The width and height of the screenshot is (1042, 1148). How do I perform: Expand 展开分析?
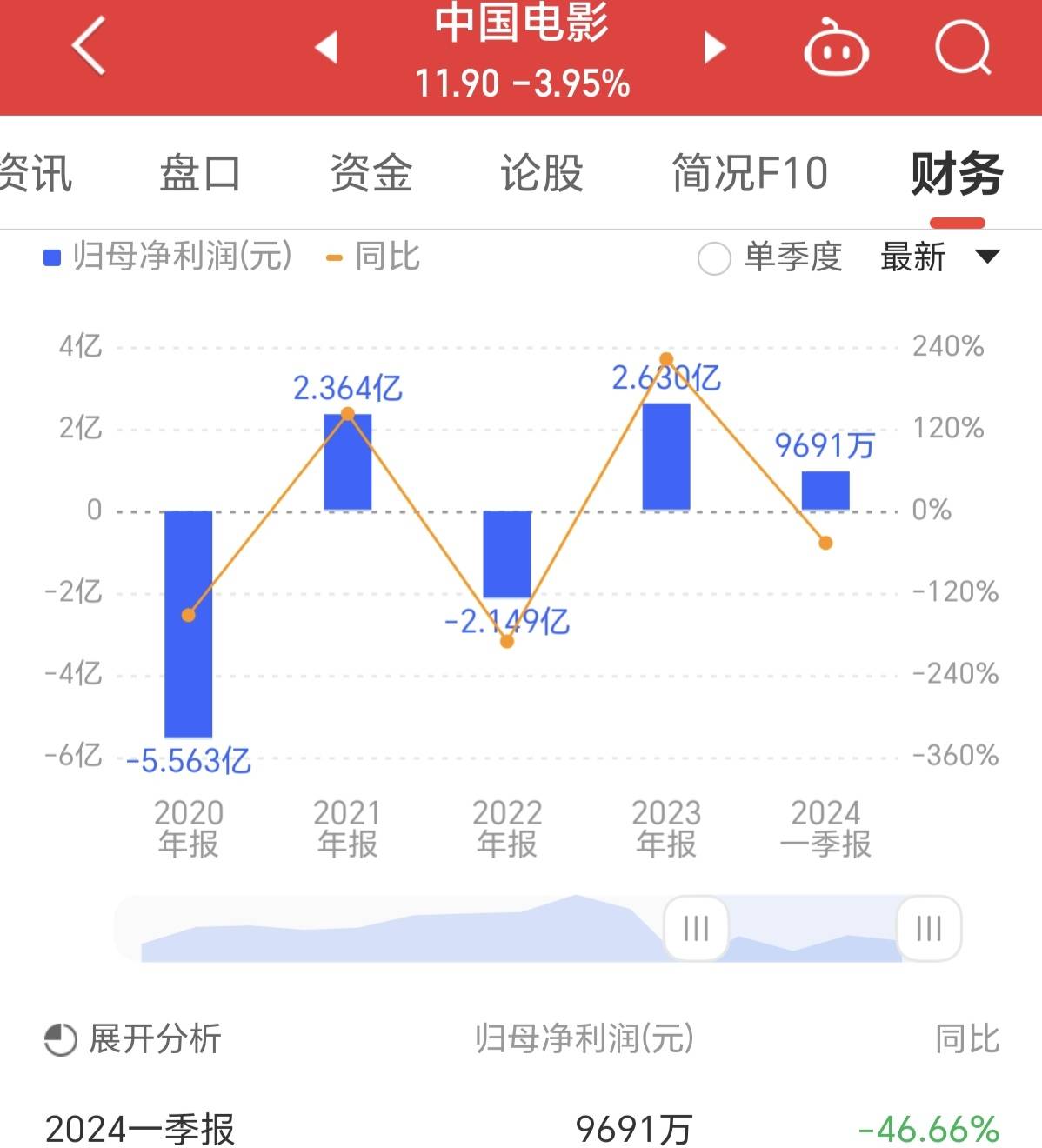tap(133, 1038)
